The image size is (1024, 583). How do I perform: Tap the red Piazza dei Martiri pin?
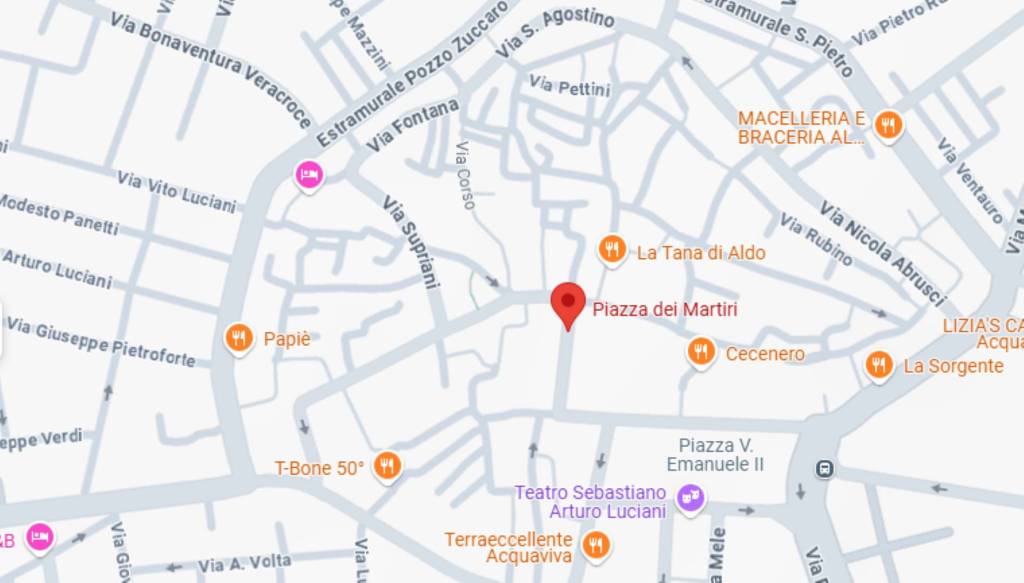tap(568, 302)
